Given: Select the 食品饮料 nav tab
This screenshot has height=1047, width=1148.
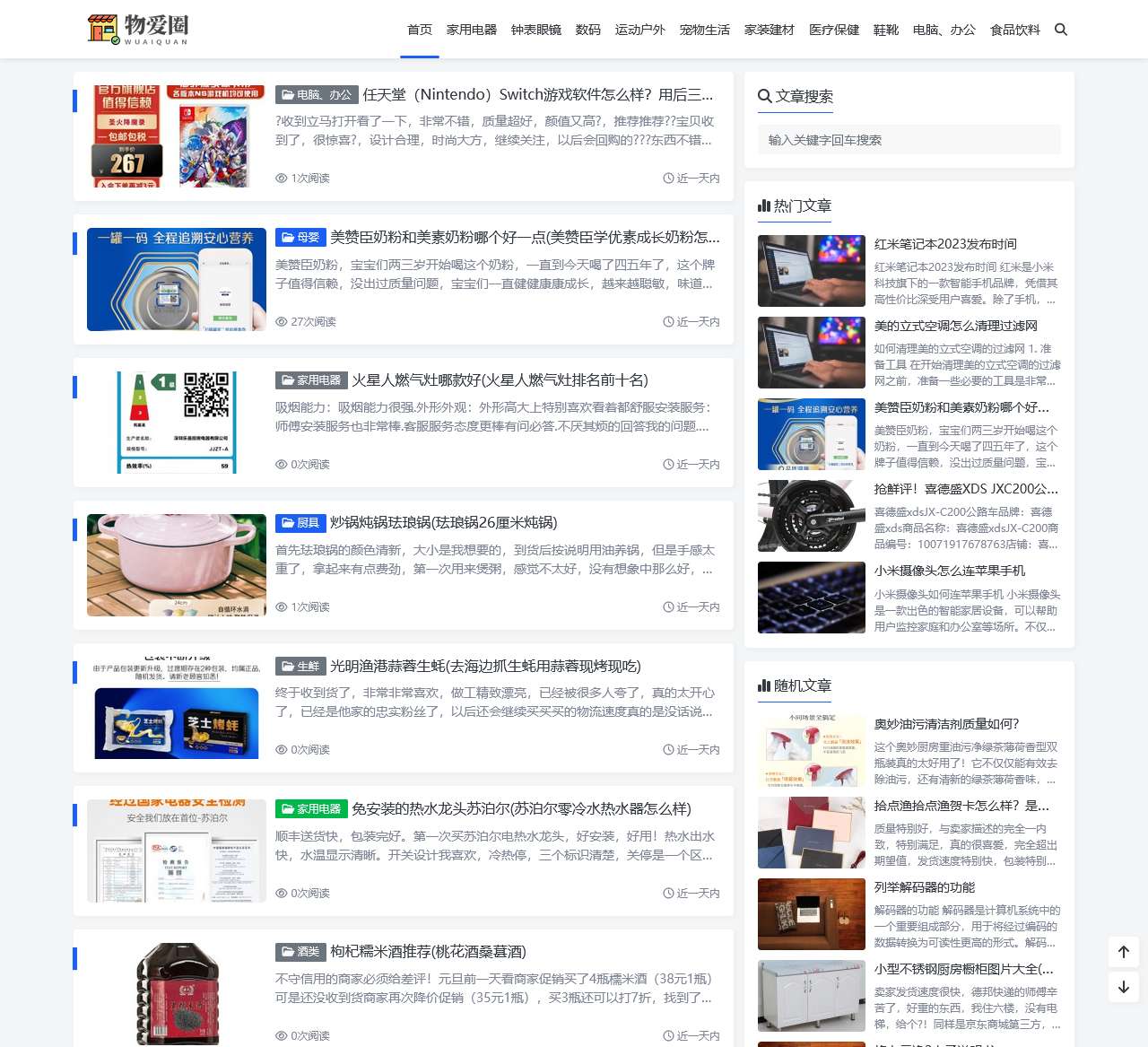Looking at the screenshot, I should click(x=1015, y=30).
